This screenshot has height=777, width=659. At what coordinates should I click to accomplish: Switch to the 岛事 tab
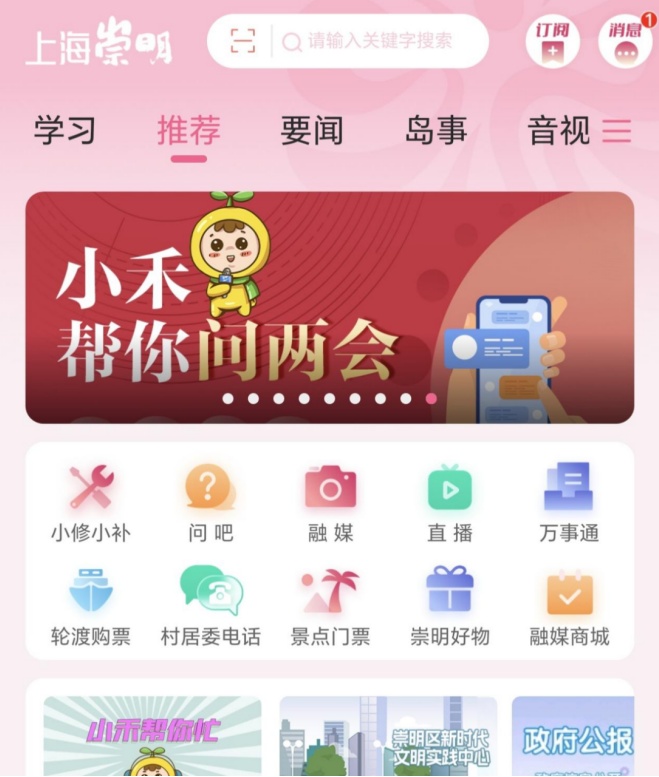pyautogui.click(x=435, y=130)
